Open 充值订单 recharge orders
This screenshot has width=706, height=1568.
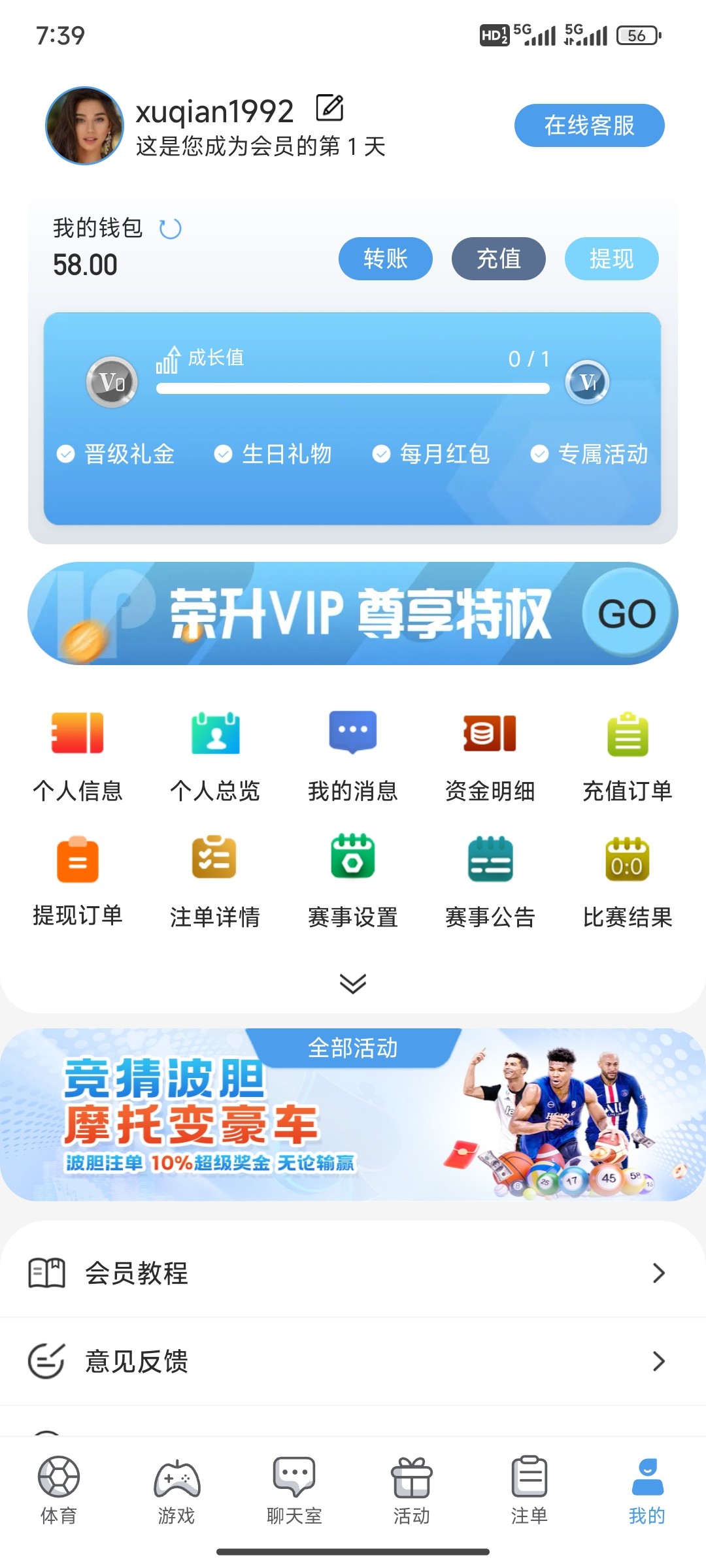628,755
